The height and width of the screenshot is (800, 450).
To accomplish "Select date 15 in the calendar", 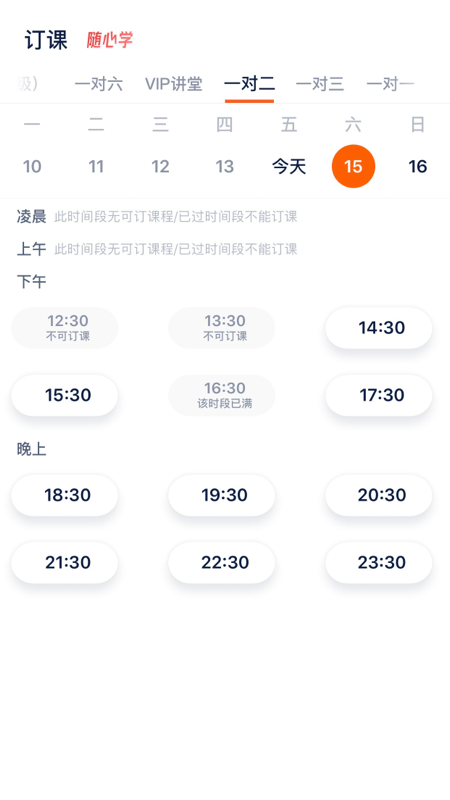I will pos(354,166).
